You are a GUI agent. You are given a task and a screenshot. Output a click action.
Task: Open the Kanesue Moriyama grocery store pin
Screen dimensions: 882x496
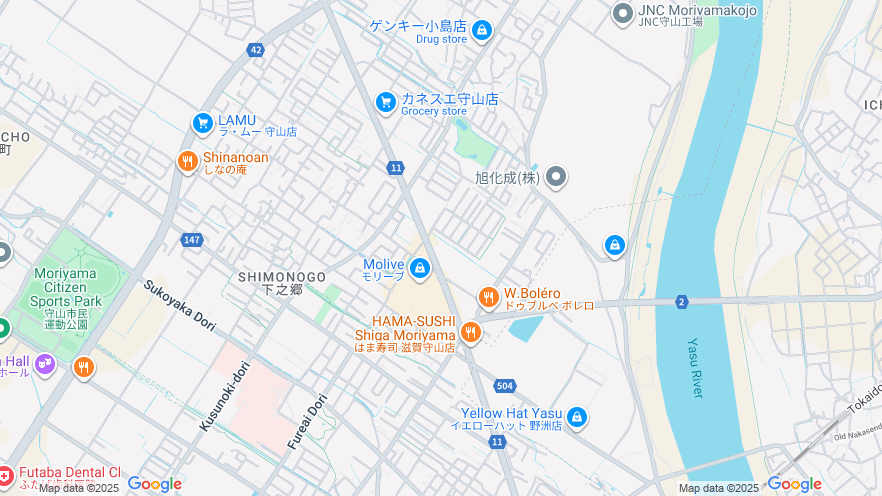pos(385,102)
